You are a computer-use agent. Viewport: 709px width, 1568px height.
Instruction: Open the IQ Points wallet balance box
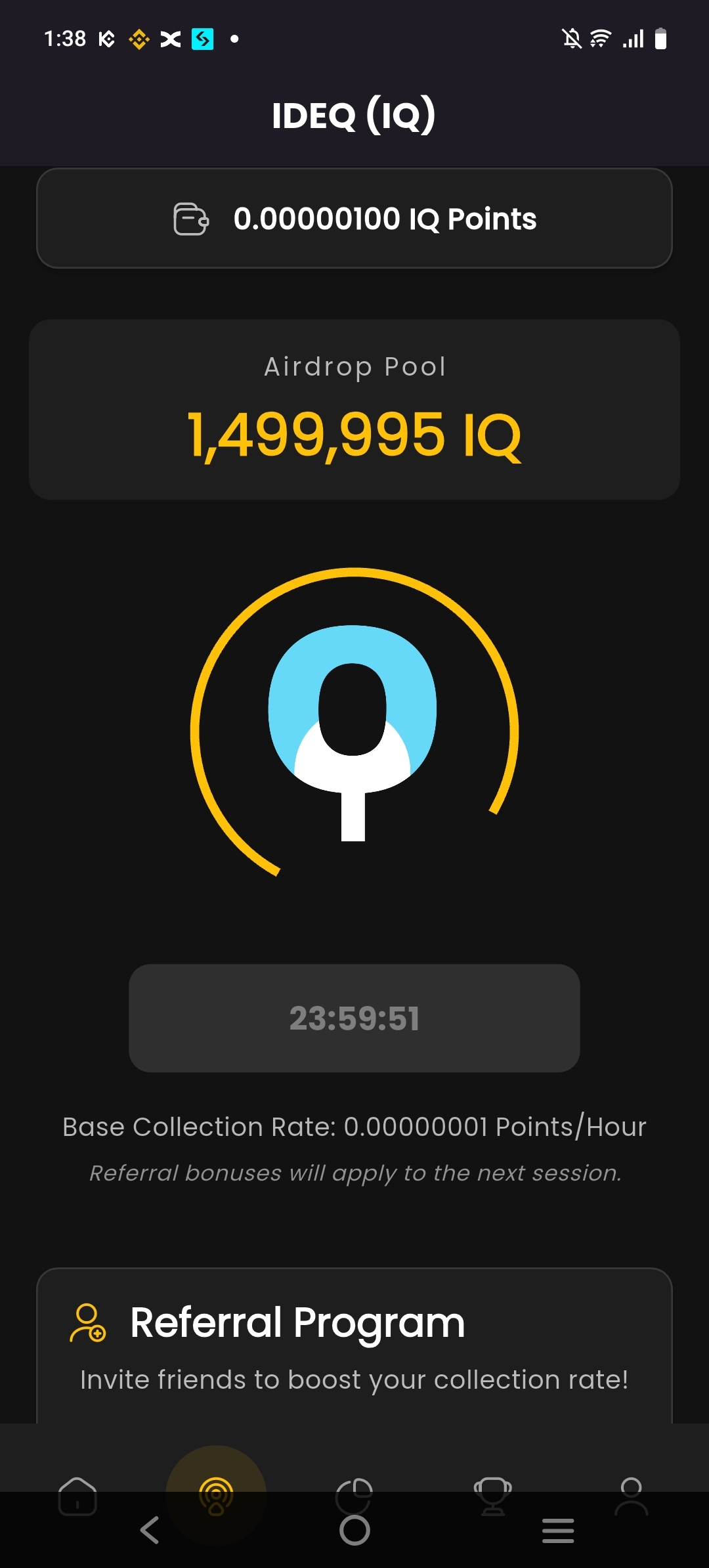pos(354,219)
